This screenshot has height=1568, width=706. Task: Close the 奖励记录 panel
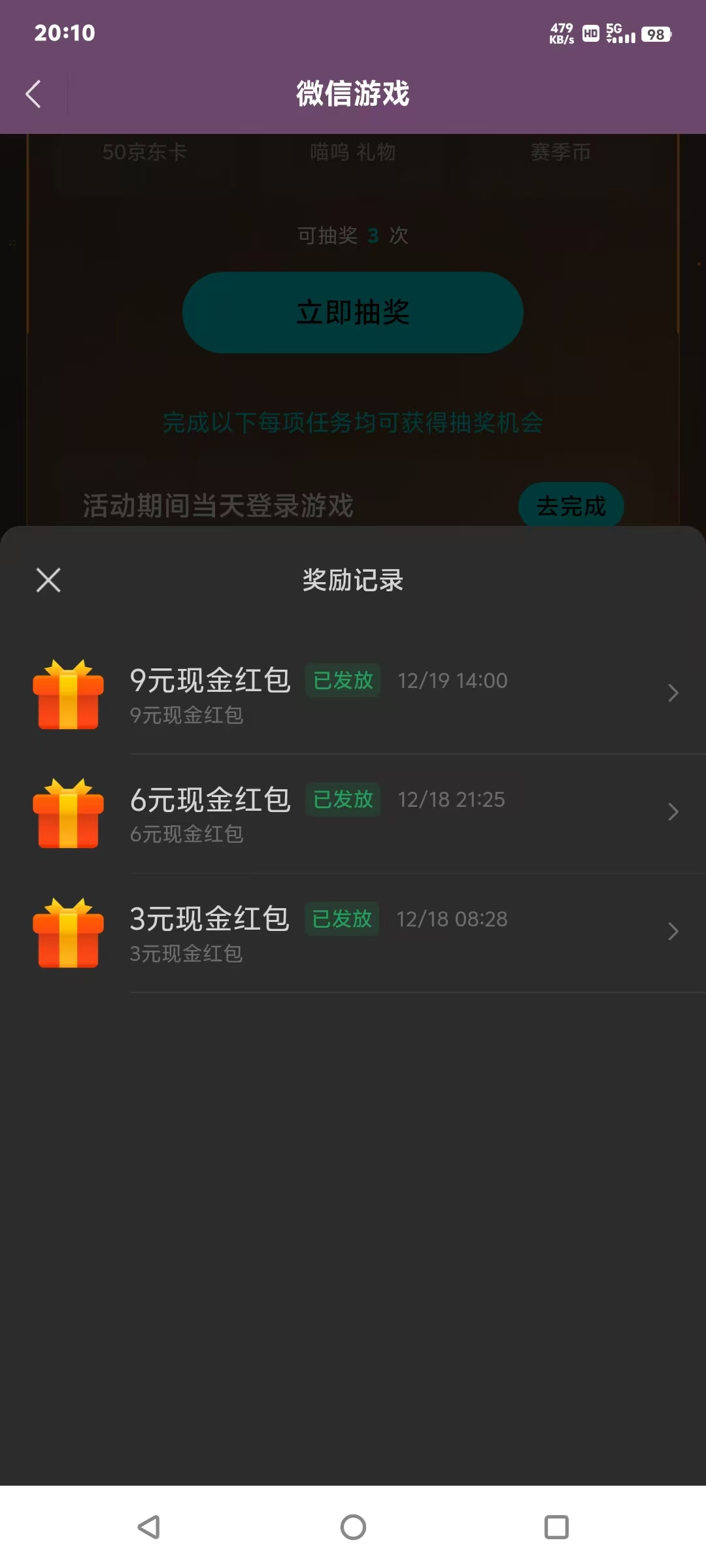[48, 580]
